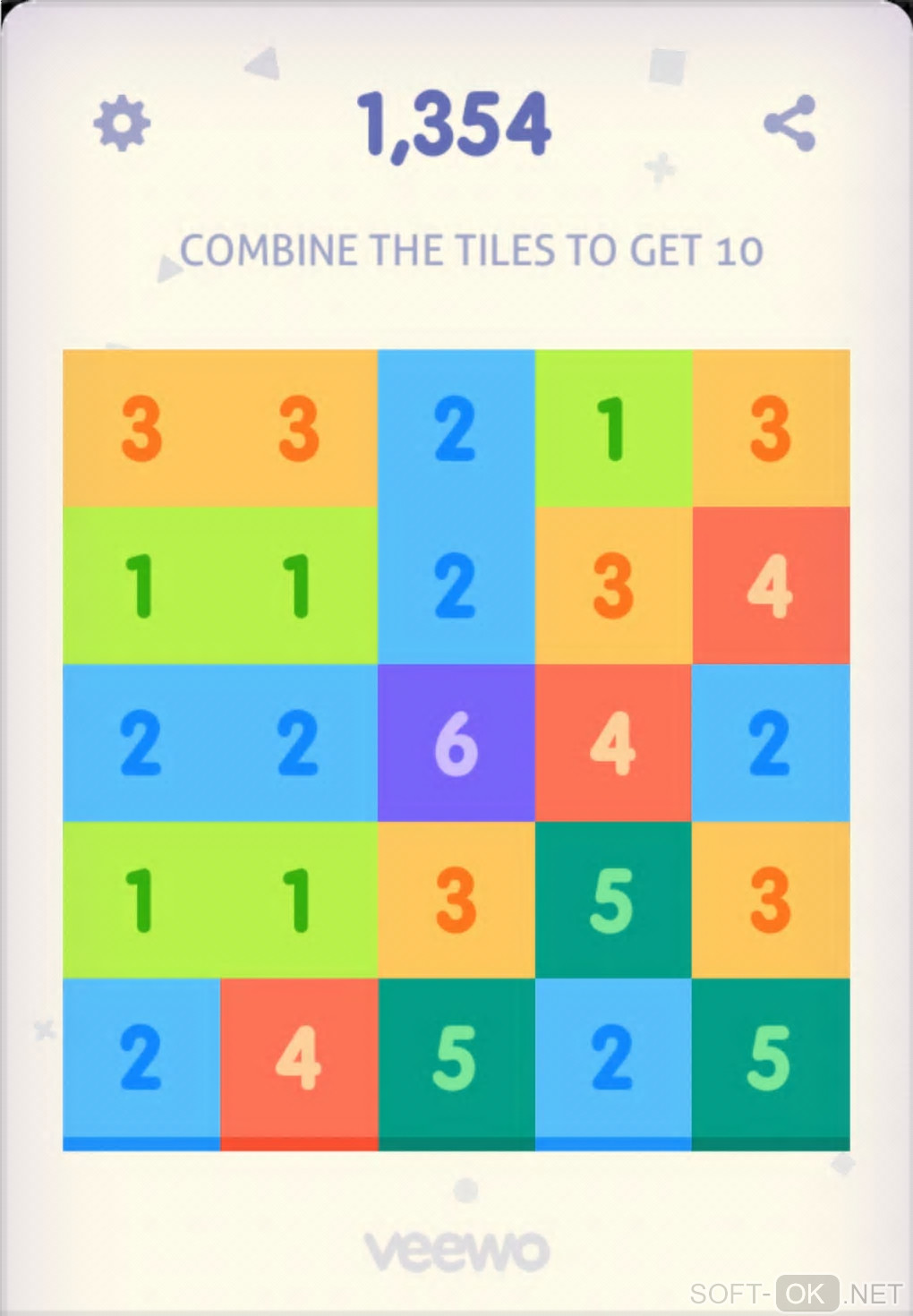Viewport: 913px width, 1316px height.
Task: Tap the vertically stacked blue 2 pair
Action: point(456,507)
